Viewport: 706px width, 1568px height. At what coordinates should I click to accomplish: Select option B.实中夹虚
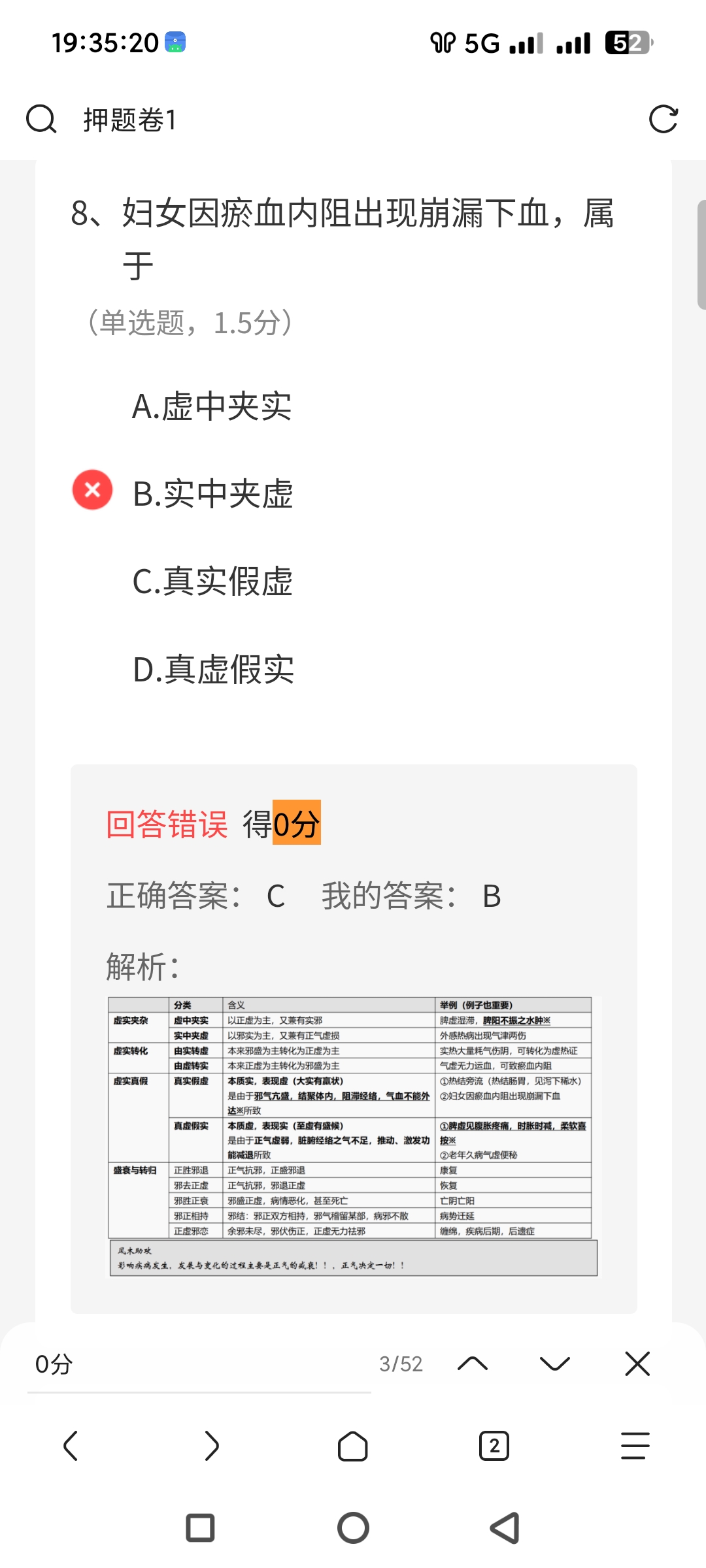[x=212, y=493]
